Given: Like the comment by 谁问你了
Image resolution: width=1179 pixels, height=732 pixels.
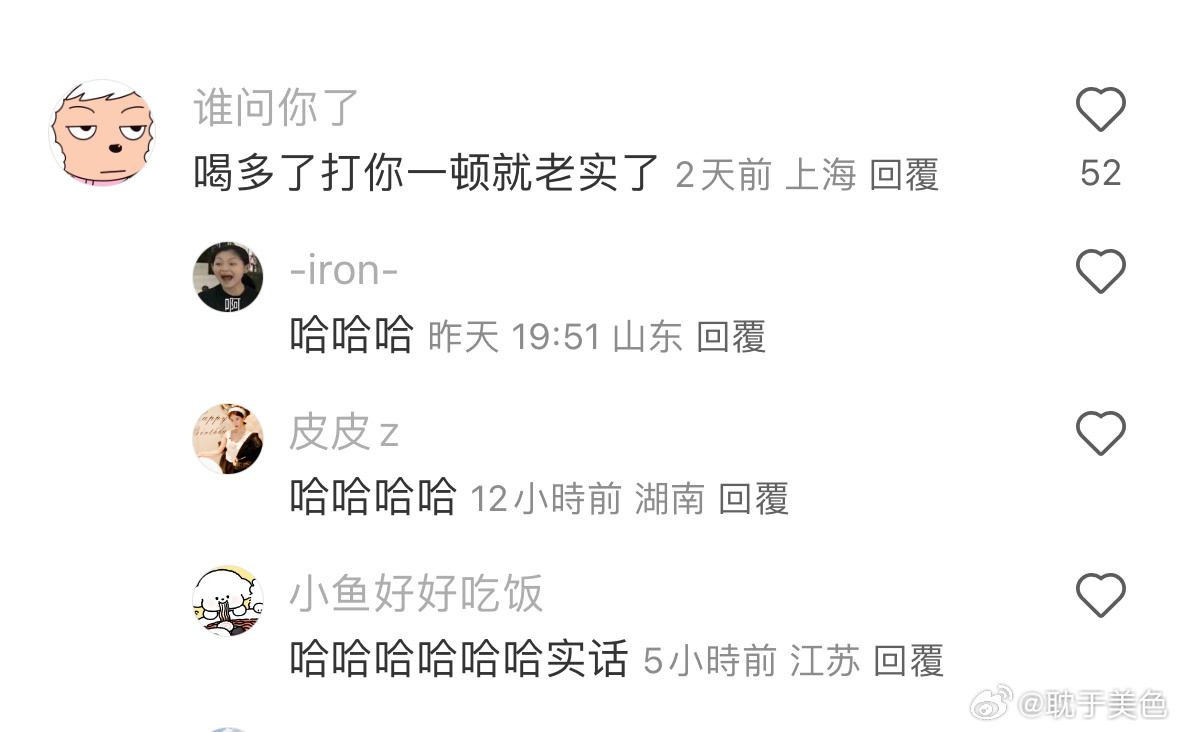Looking at the screenshot, I should click(x=1100, y=110).
